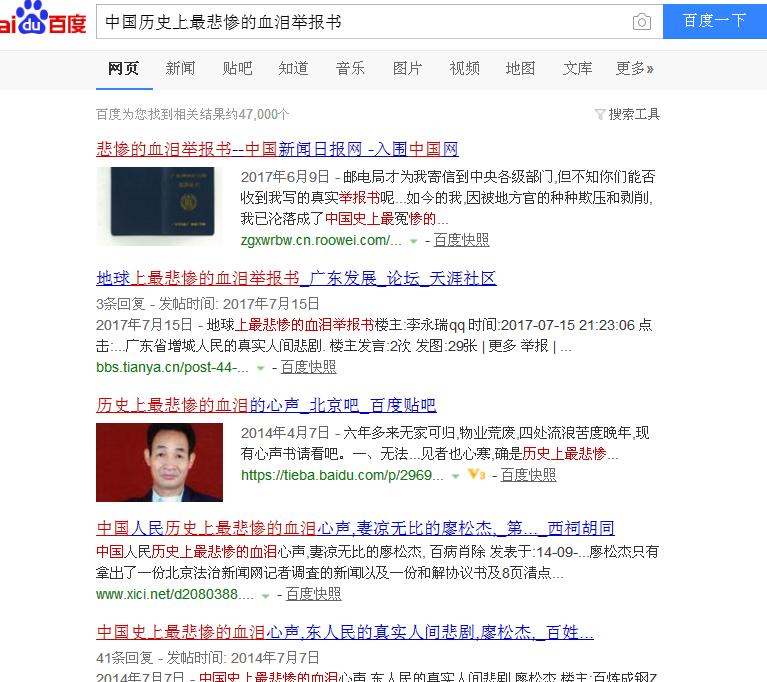The width and height of the screenshot is (767, 682).
Task: Switch to the 文库 tab
Action: pos(577,68)
